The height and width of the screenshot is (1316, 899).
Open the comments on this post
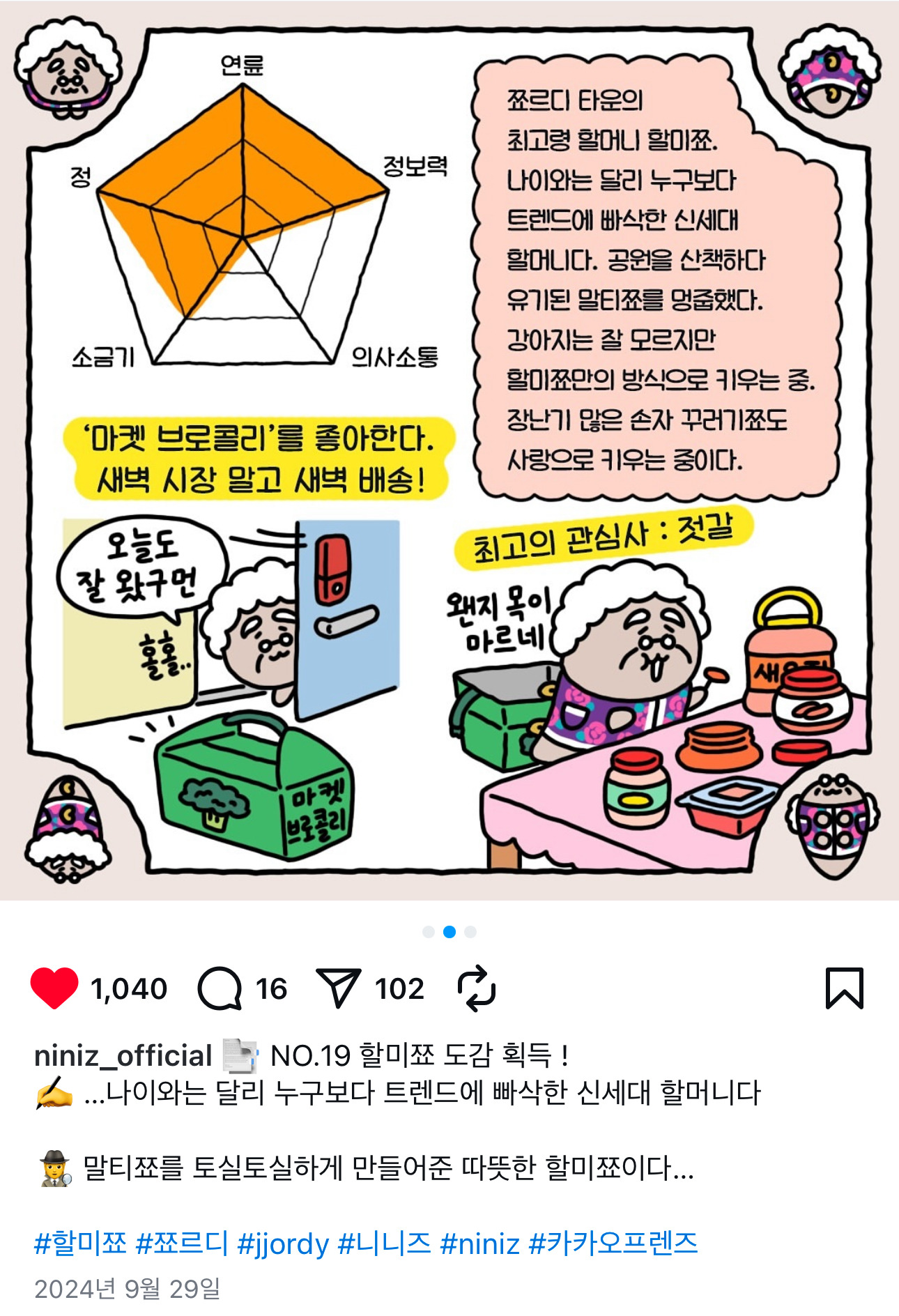pos(220,988)
